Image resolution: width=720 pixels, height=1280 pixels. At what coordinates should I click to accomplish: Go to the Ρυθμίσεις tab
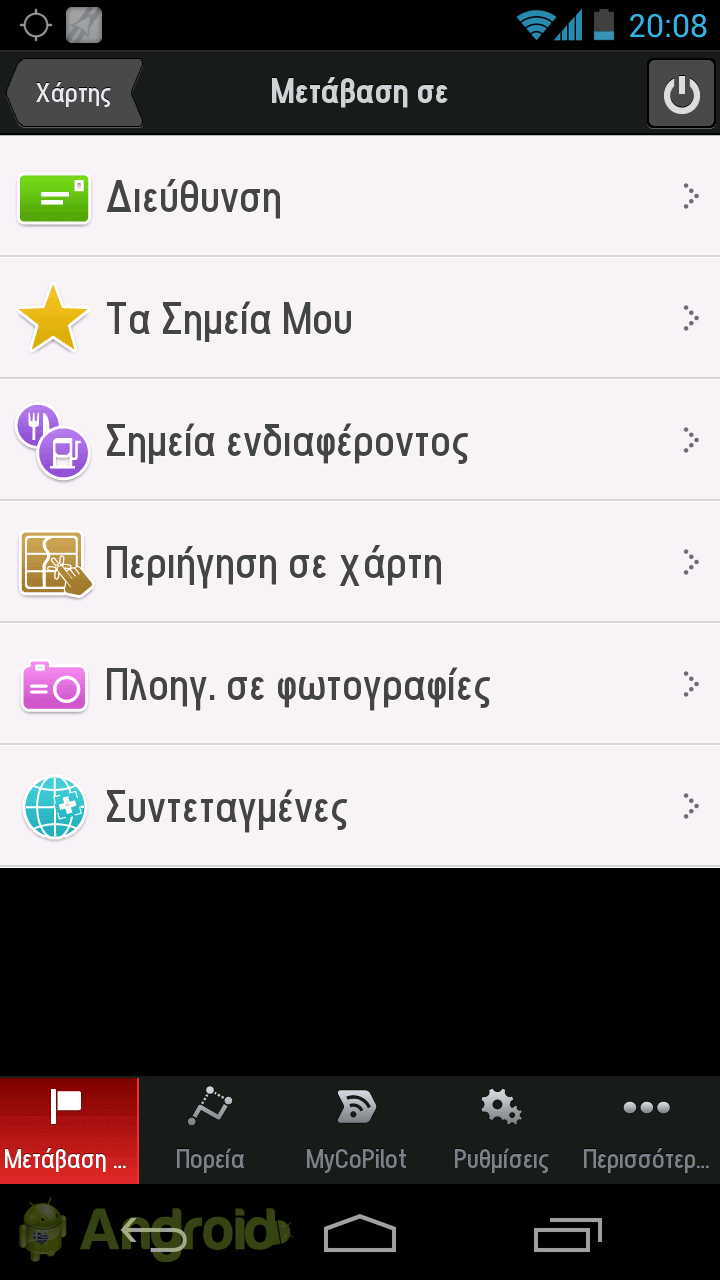pyautogui.click(x=501, y=1131)
